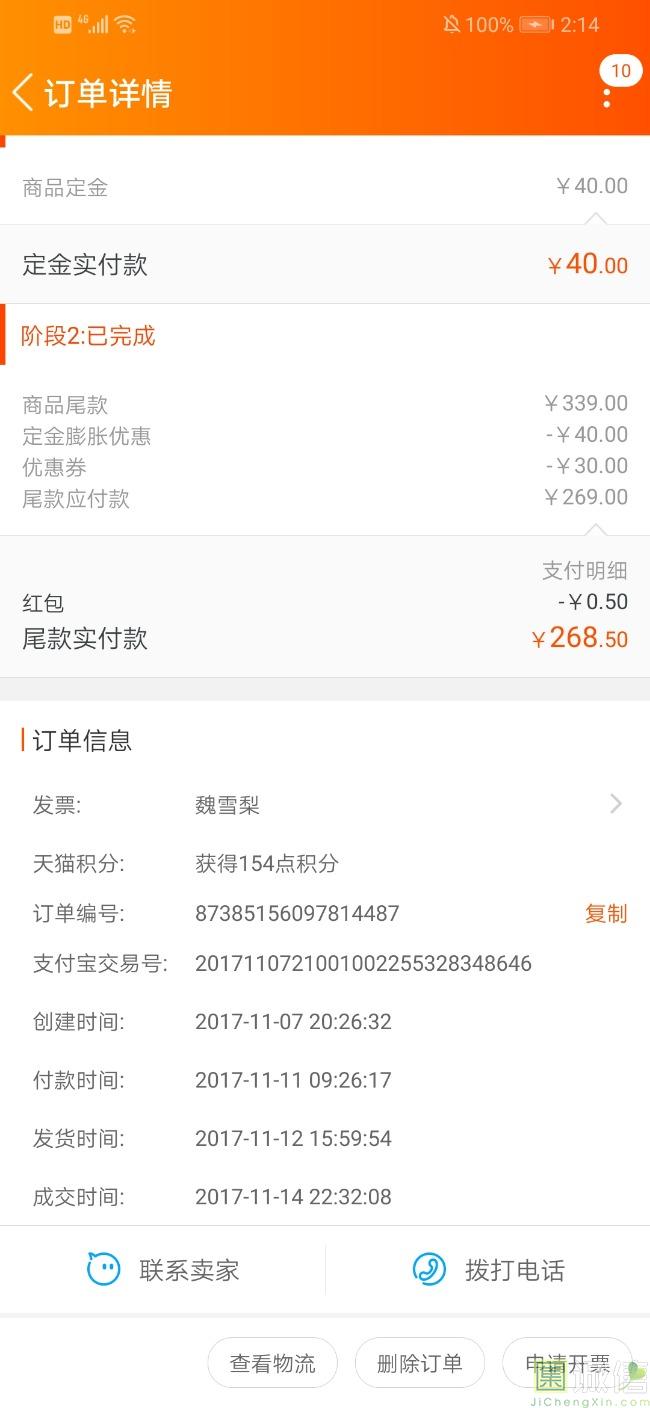Delete this order via 删除订单
The width and height of the screenshot is (650, 1408).
[420, 1363]
